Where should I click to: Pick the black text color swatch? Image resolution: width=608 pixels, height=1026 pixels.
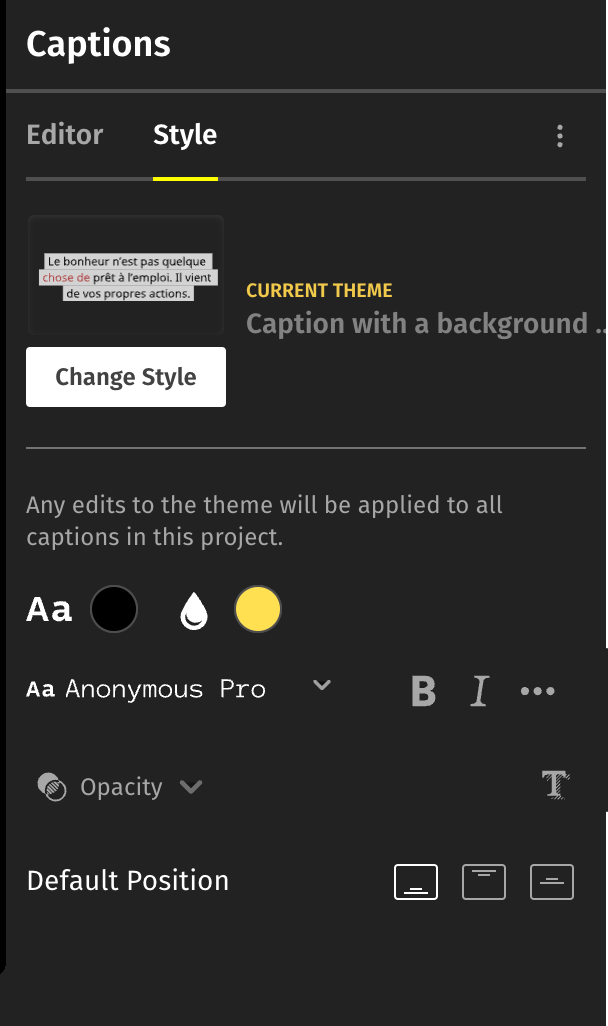(114, 609)
